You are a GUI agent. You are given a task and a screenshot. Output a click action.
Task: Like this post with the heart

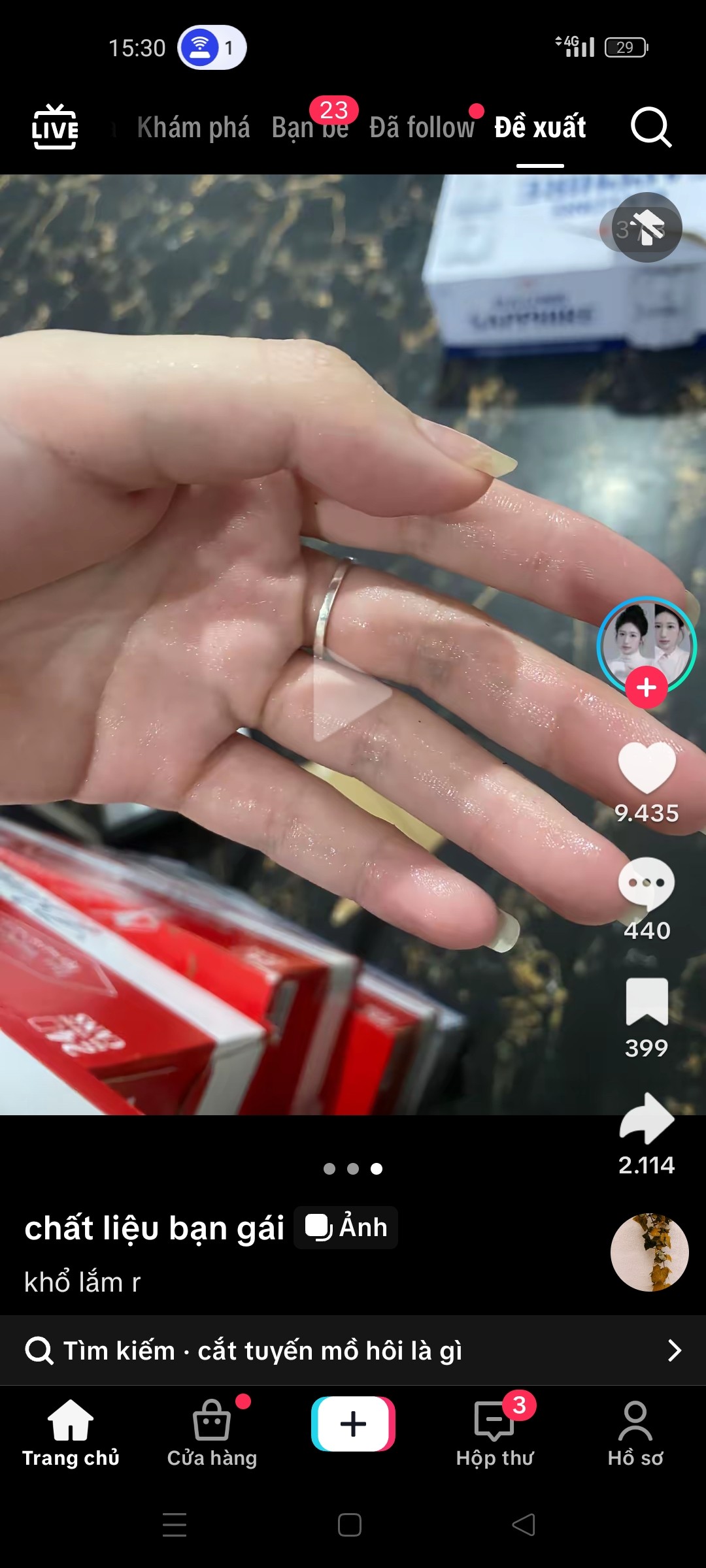coord(647,768)
